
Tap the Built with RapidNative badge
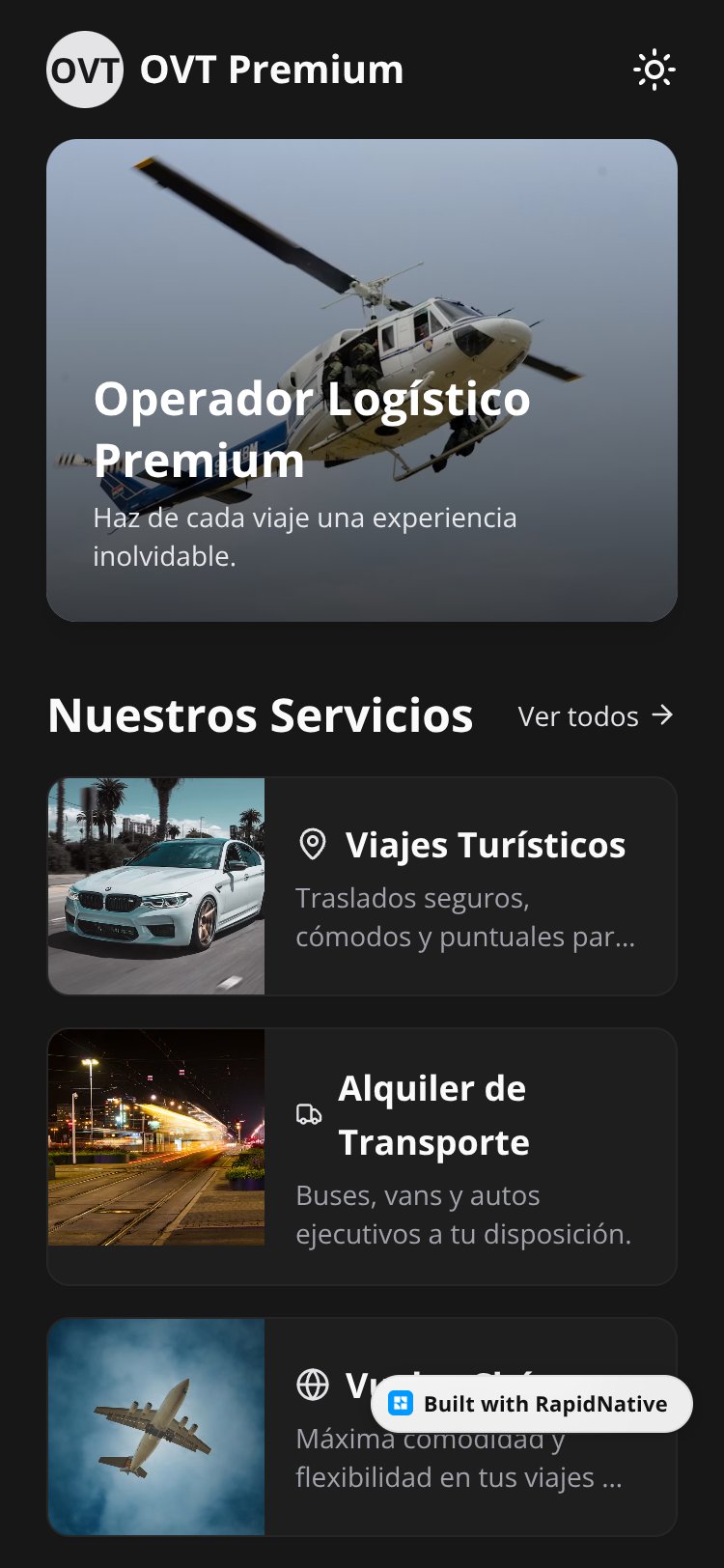click(532, 1404)
